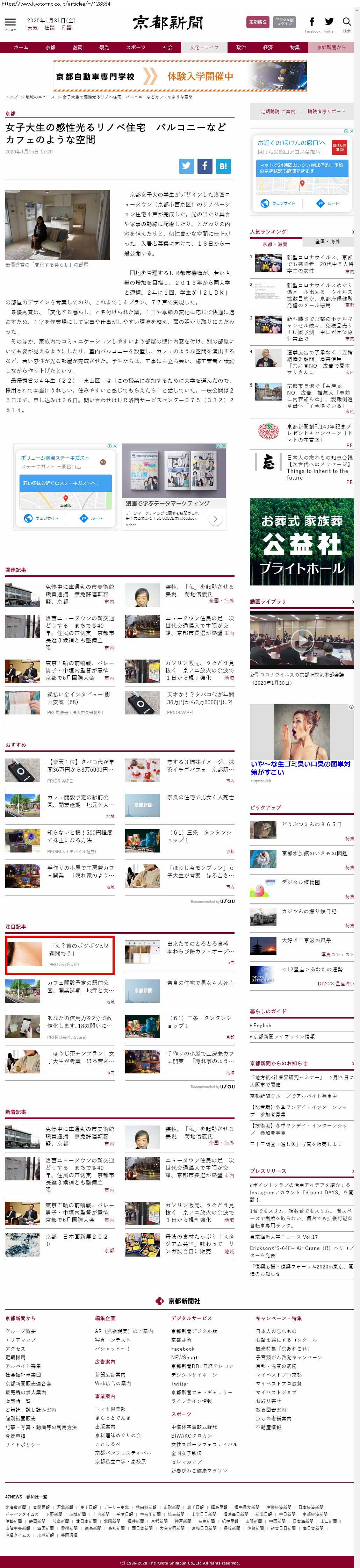Tap the 定期購読 subscription button
Image resolution: width=360 pixels, height=1568 pixels.
[x=258, y=22]
